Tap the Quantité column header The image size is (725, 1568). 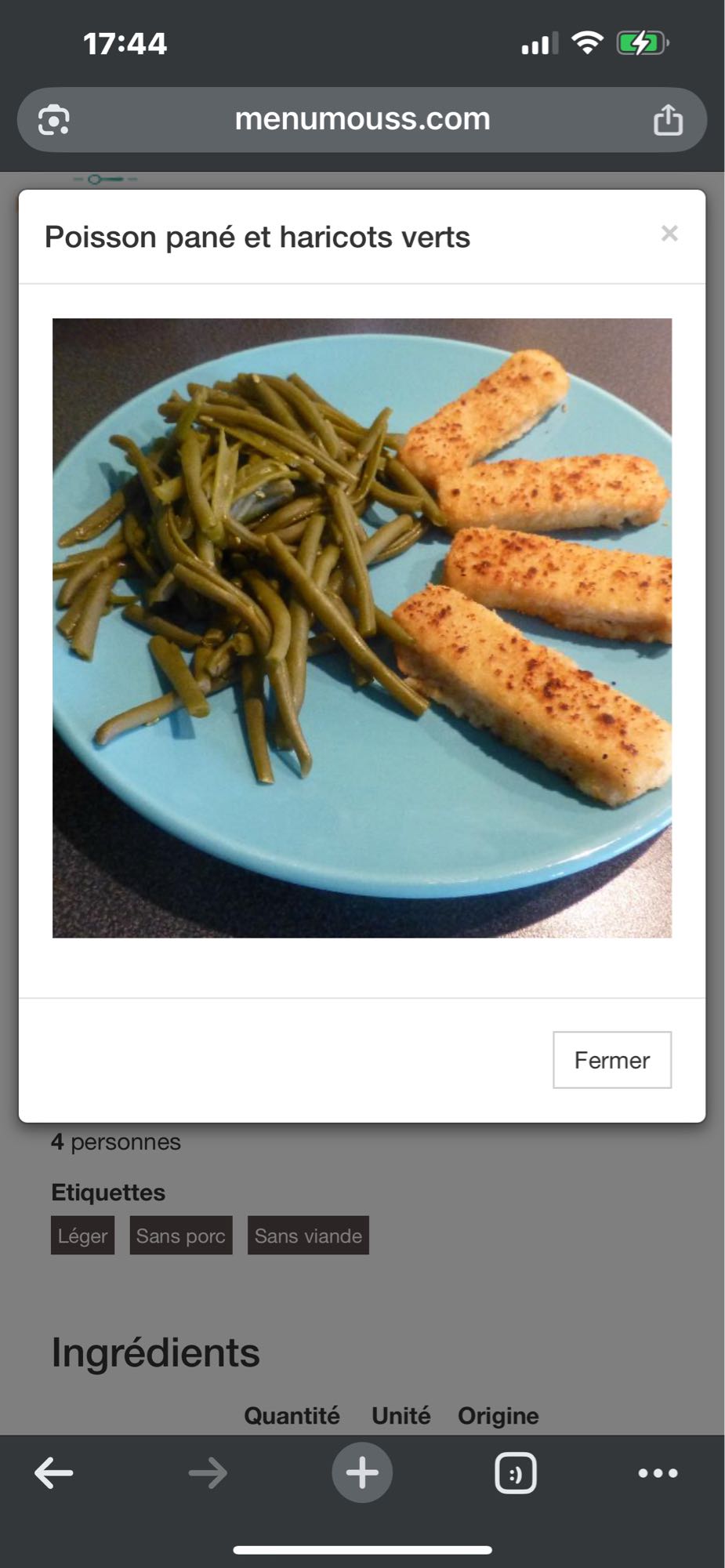click(x=292, y=1416)
